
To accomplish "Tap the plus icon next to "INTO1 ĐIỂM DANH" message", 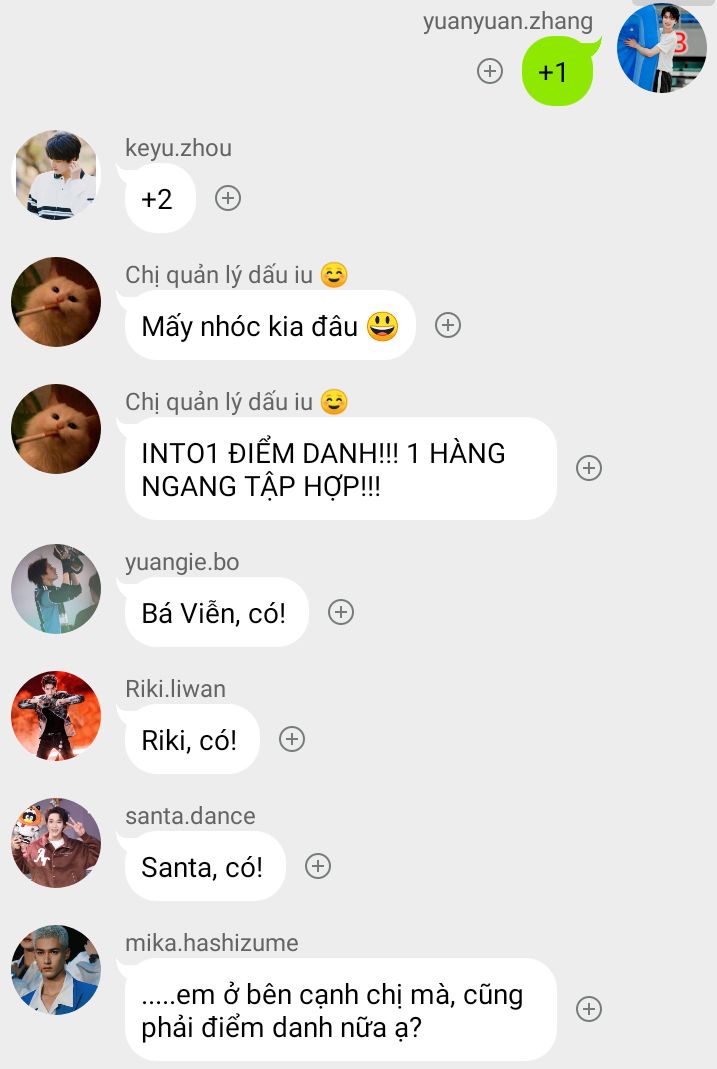I will 589,468.
